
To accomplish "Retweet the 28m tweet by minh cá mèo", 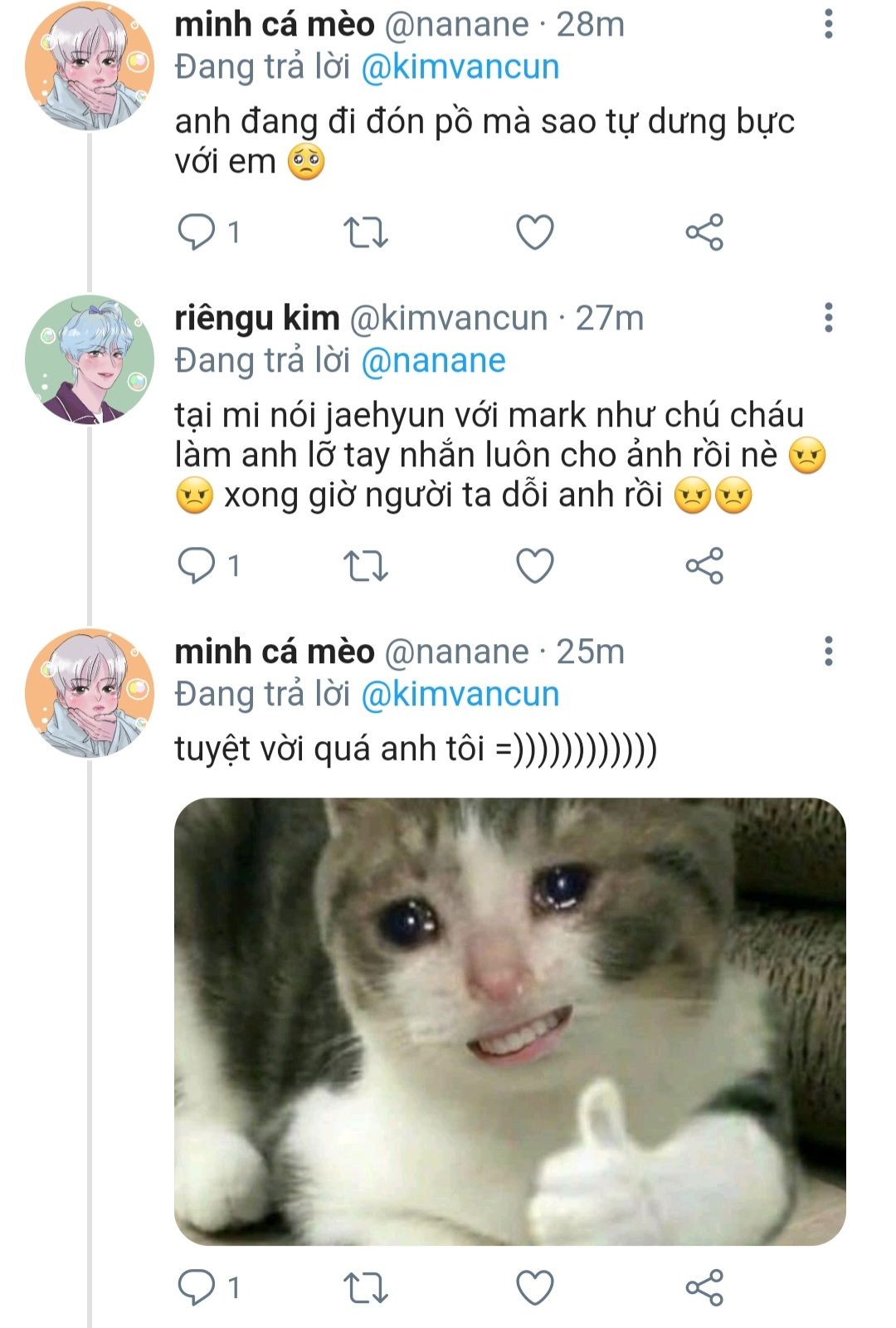I will click(366, 232).
